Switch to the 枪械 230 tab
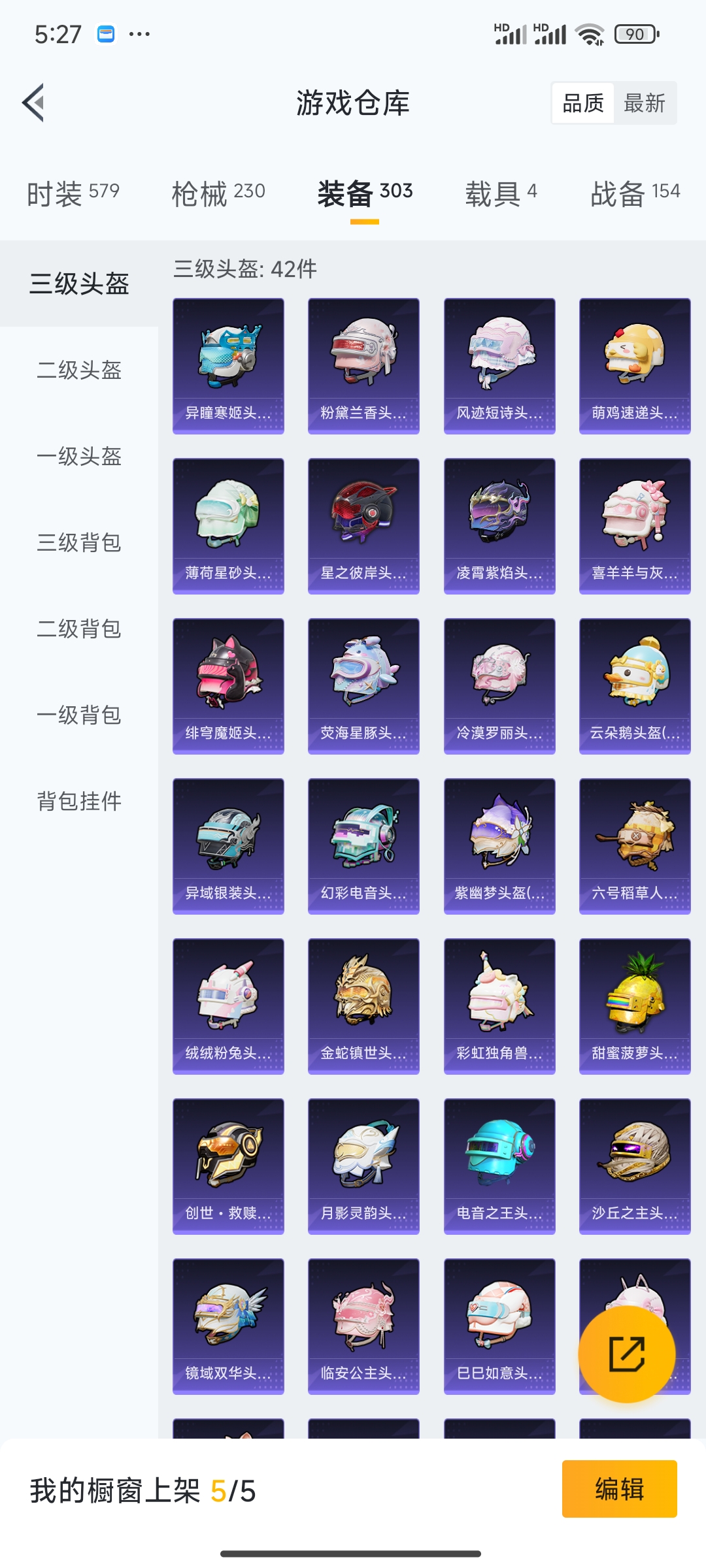The image size is (706, 1568). point(218,192)
